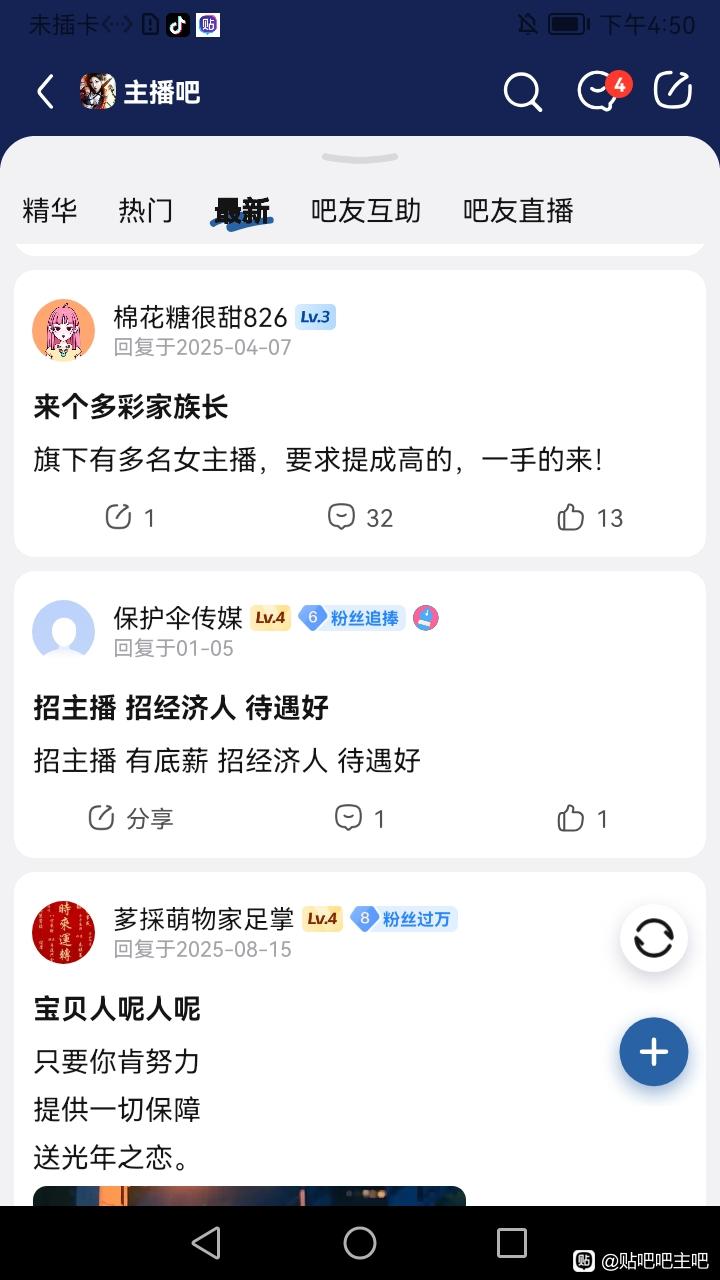Switch to the 精华 tab
720x1280 pixels.
click(x=50, y=211)
